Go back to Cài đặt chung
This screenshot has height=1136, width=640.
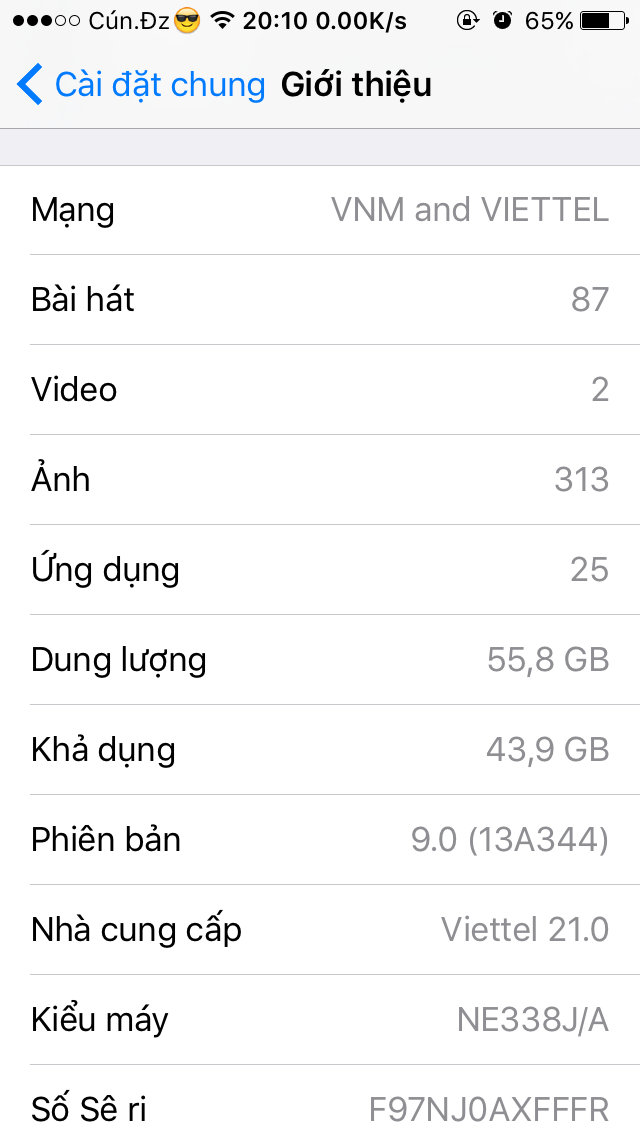140,86
